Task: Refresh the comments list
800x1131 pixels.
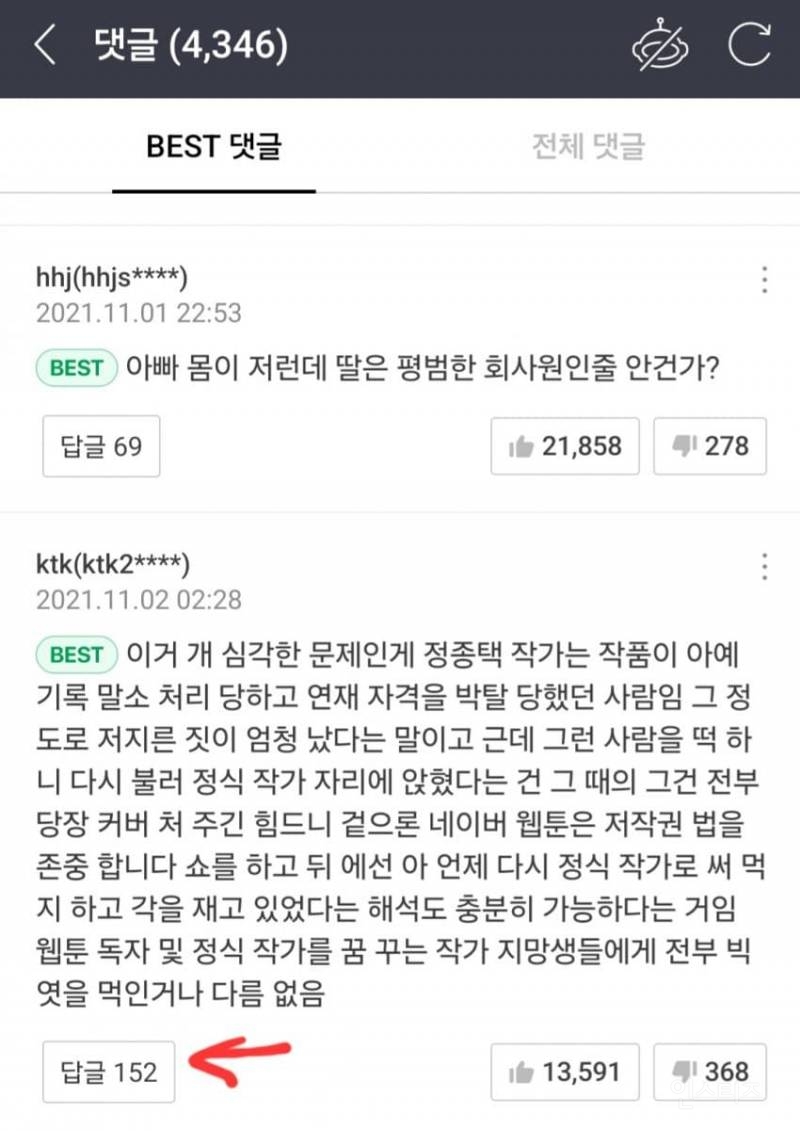Action: 749,46
